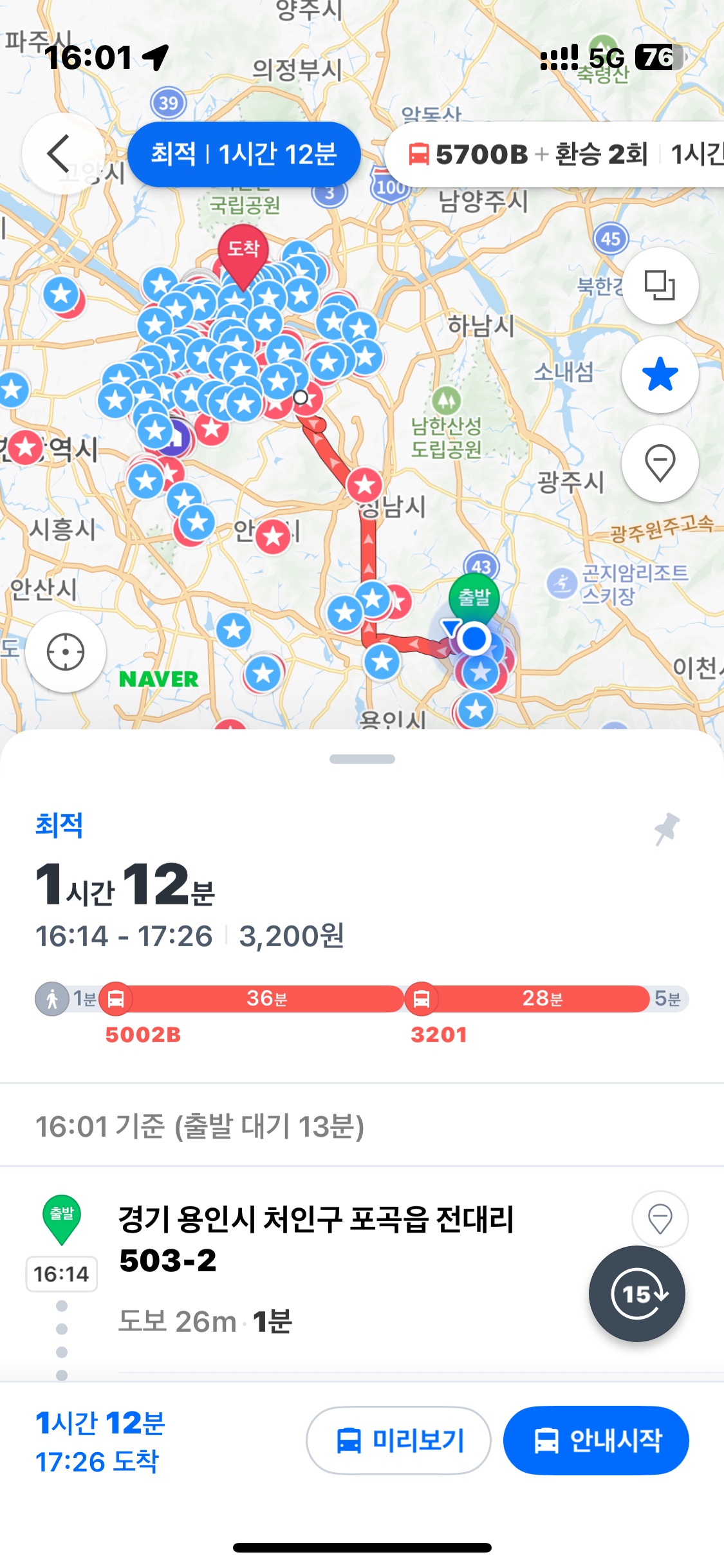
Task: Select the 최적 1시간 12분 route chip
Action: [x=244, y=154]
